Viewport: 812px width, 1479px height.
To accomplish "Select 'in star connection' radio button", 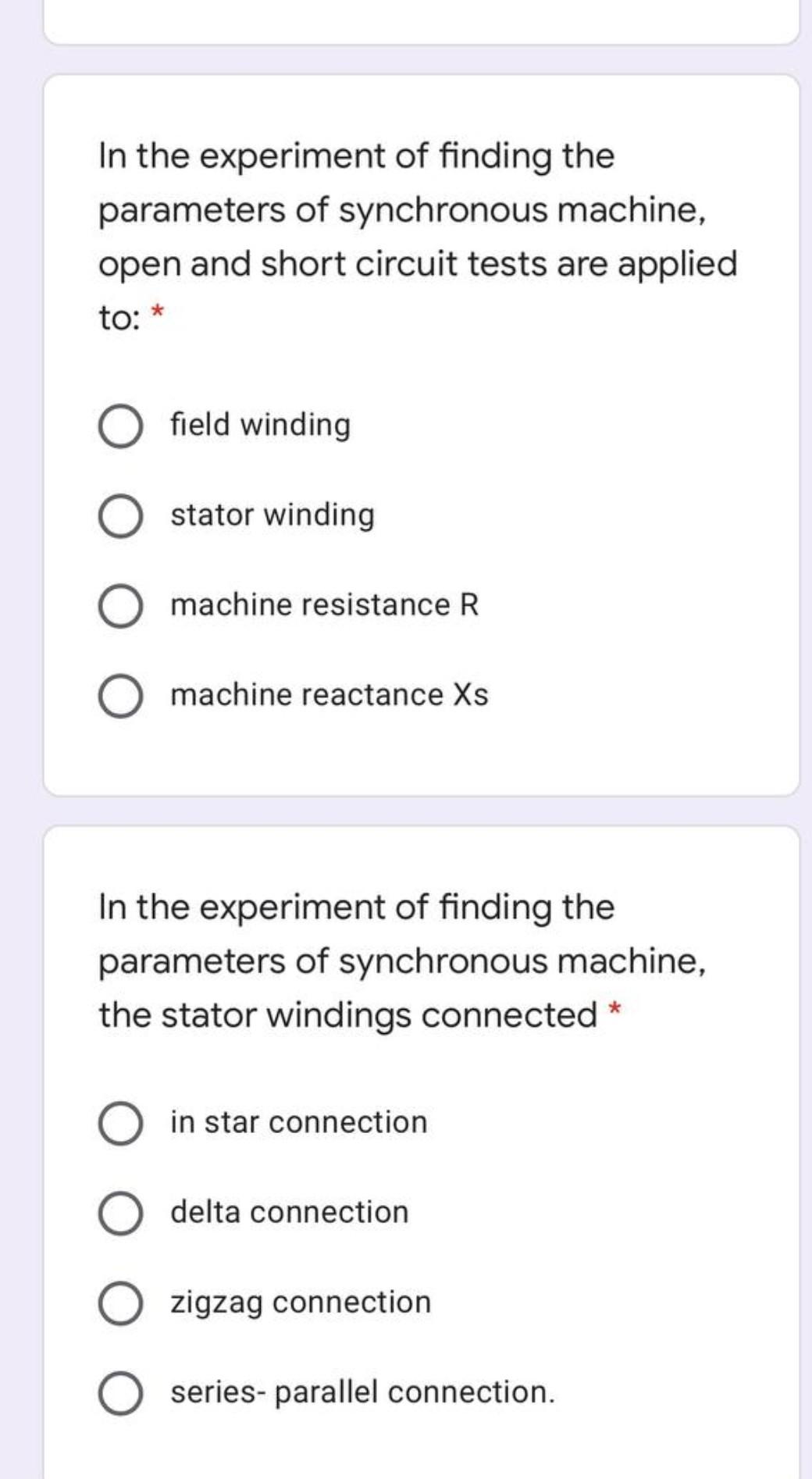I will click(x=120, y=1124).
